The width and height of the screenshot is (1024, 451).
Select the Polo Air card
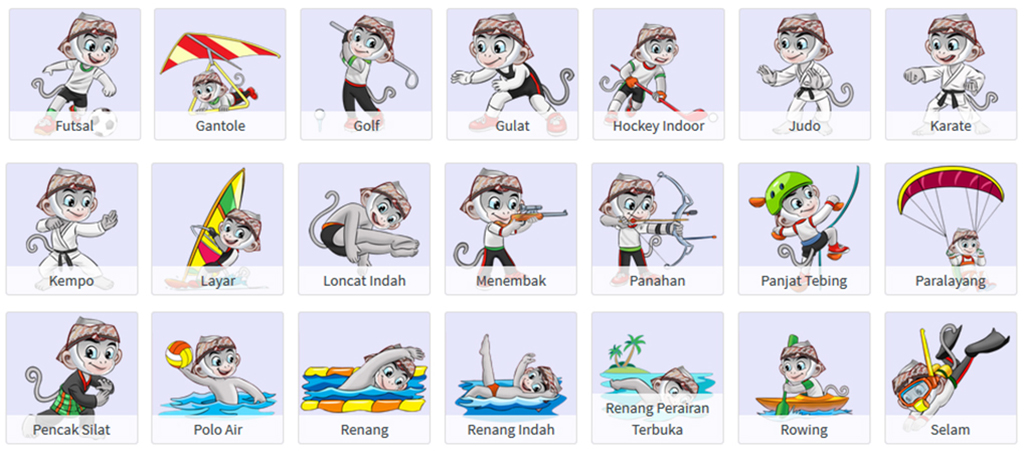(x=218, y=377)
